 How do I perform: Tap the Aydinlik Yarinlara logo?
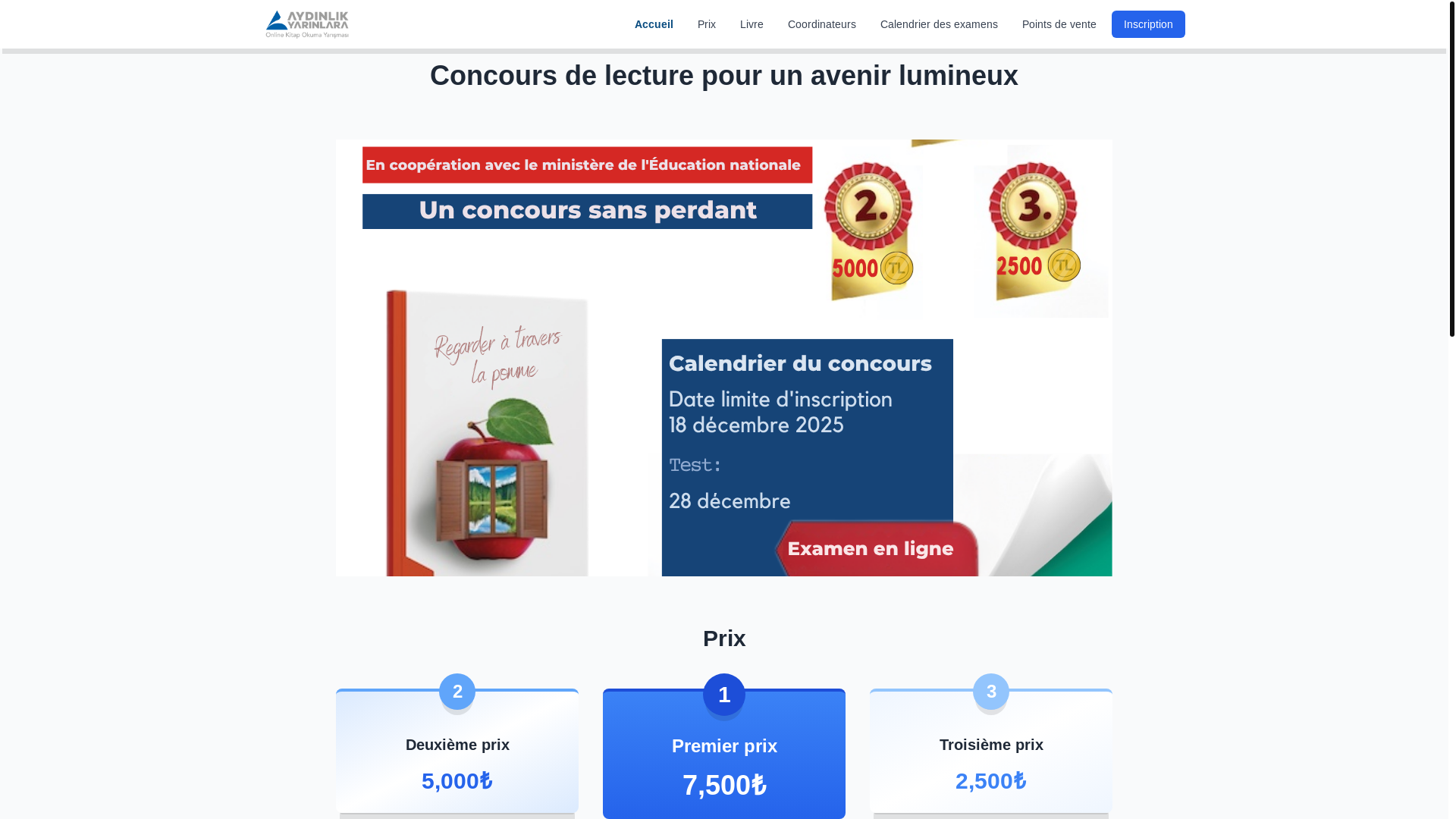[307, 24]
